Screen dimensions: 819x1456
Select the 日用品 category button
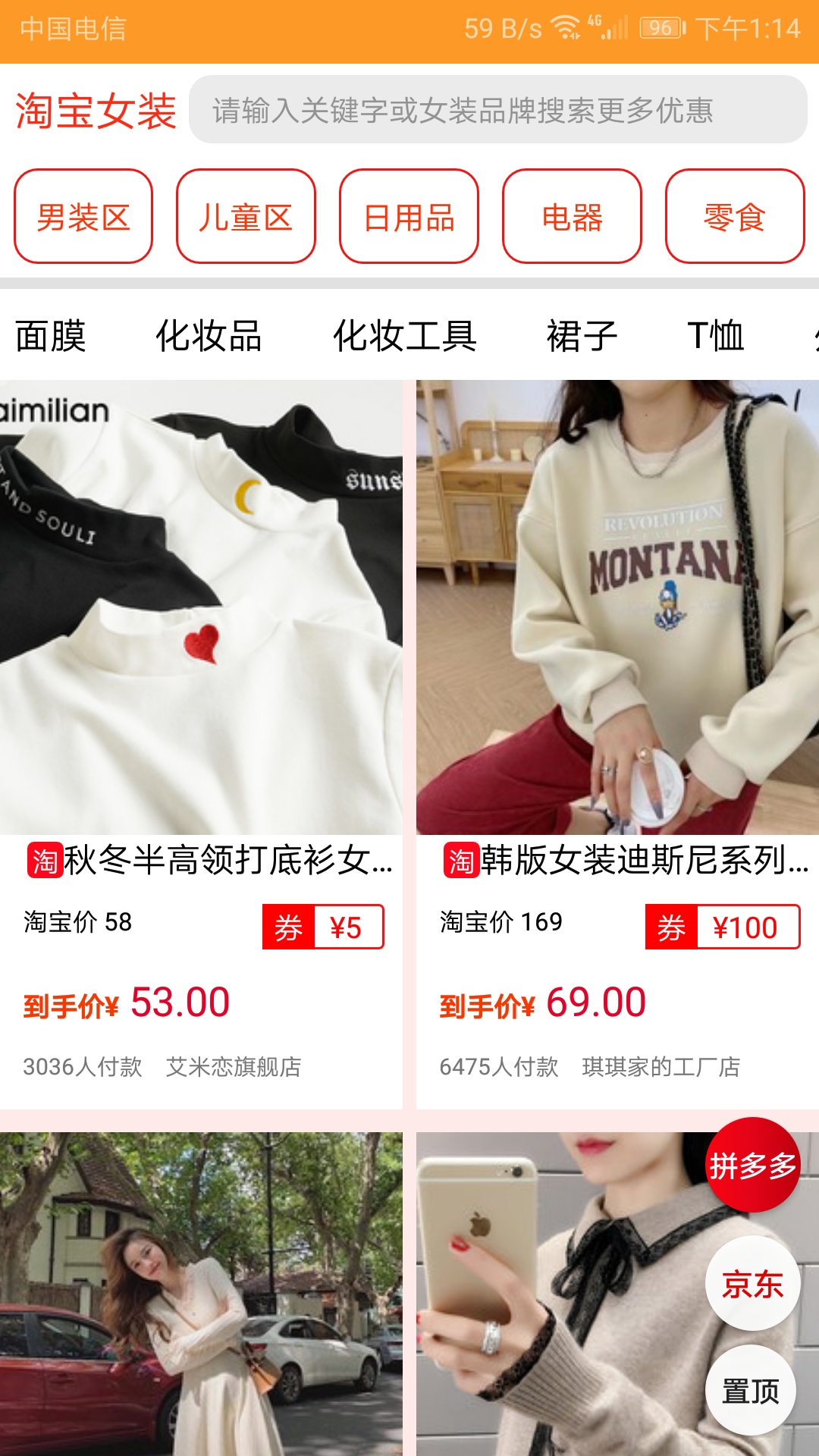(409, 217)
